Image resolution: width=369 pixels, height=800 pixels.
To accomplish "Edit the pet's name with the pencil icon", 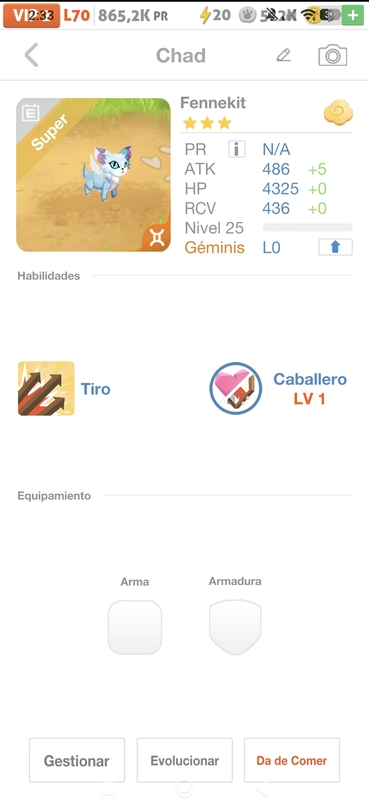I will (x=283, y=55).
